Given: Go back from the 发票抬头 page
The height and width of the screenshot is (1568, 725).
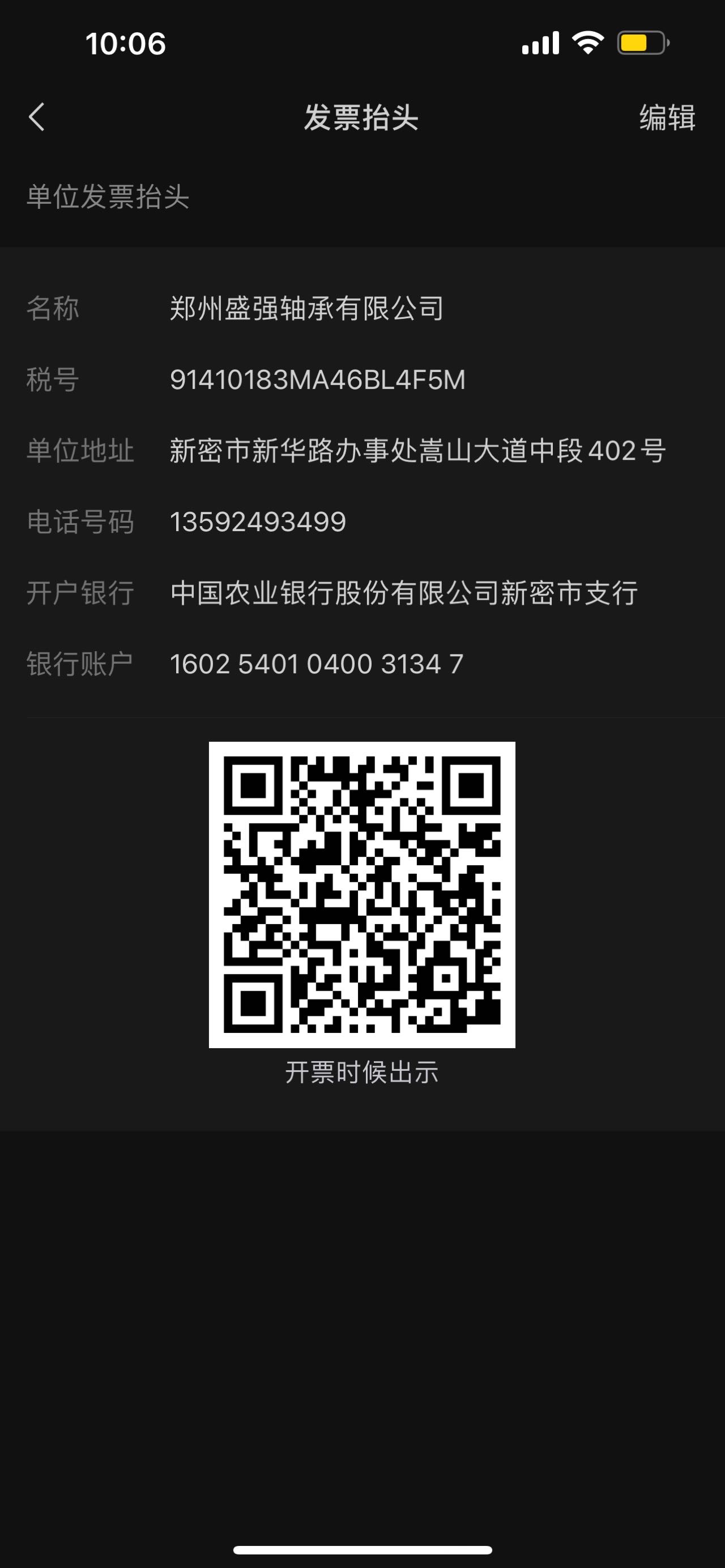Looking at the screenshot, I should (x=37, y=117).
